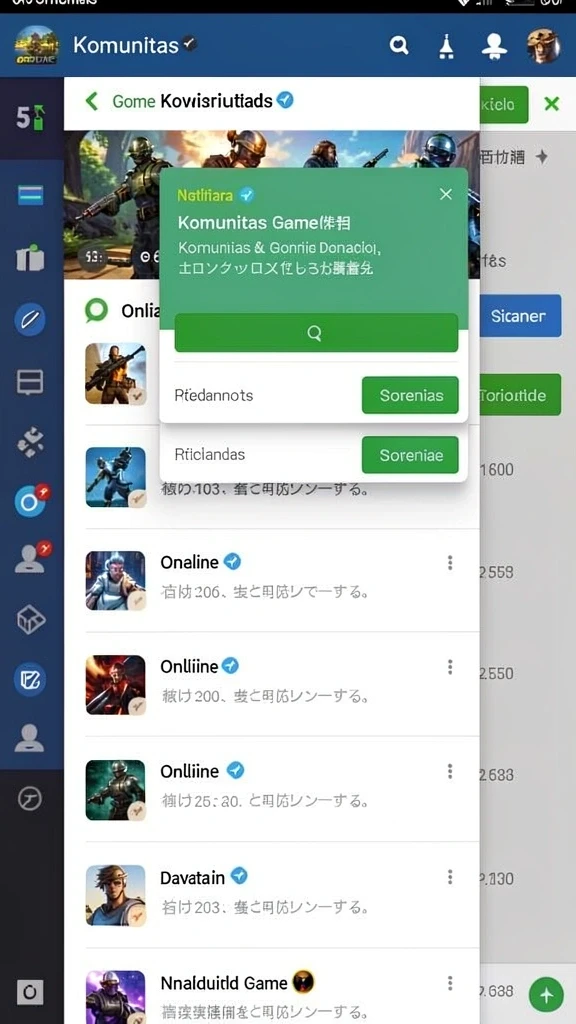Viewport: 576px width, 1024px height.
Task: Go back using the green arrow
Action: [92, 101]
